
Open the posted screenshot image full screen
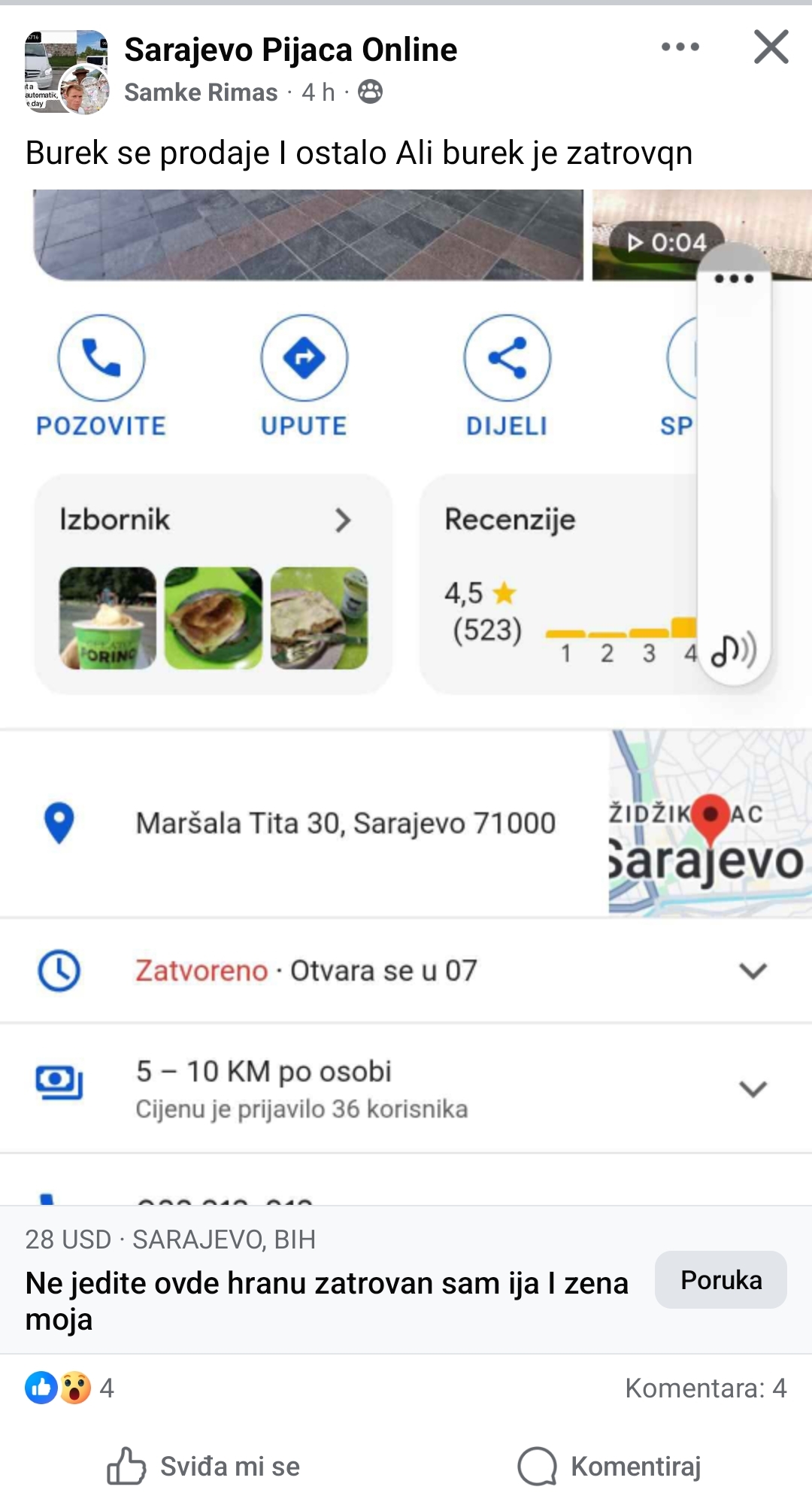[x=406, y=697]
